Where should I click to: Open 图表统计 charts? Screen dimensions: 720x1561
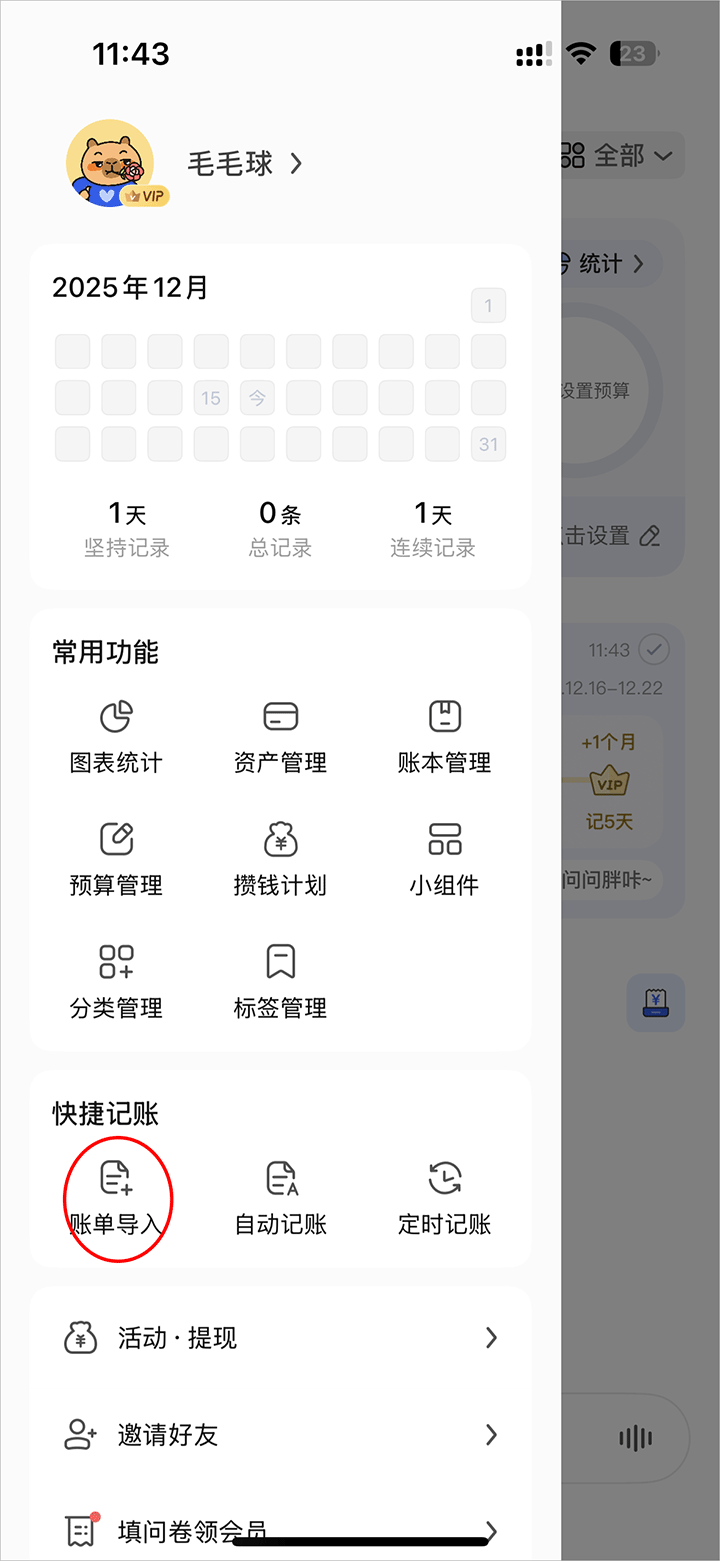click(x=116, y=738)
